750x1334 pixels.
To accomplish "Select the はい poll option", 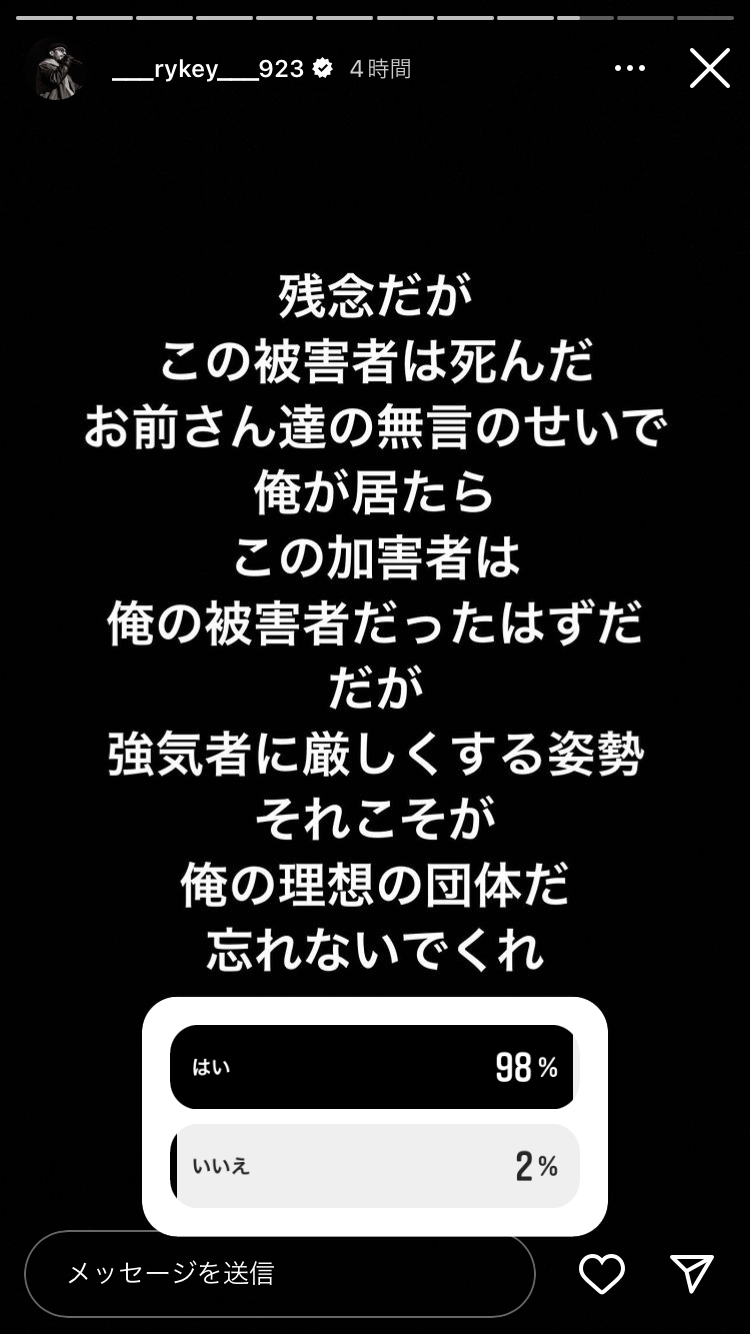I will 374,1067.
